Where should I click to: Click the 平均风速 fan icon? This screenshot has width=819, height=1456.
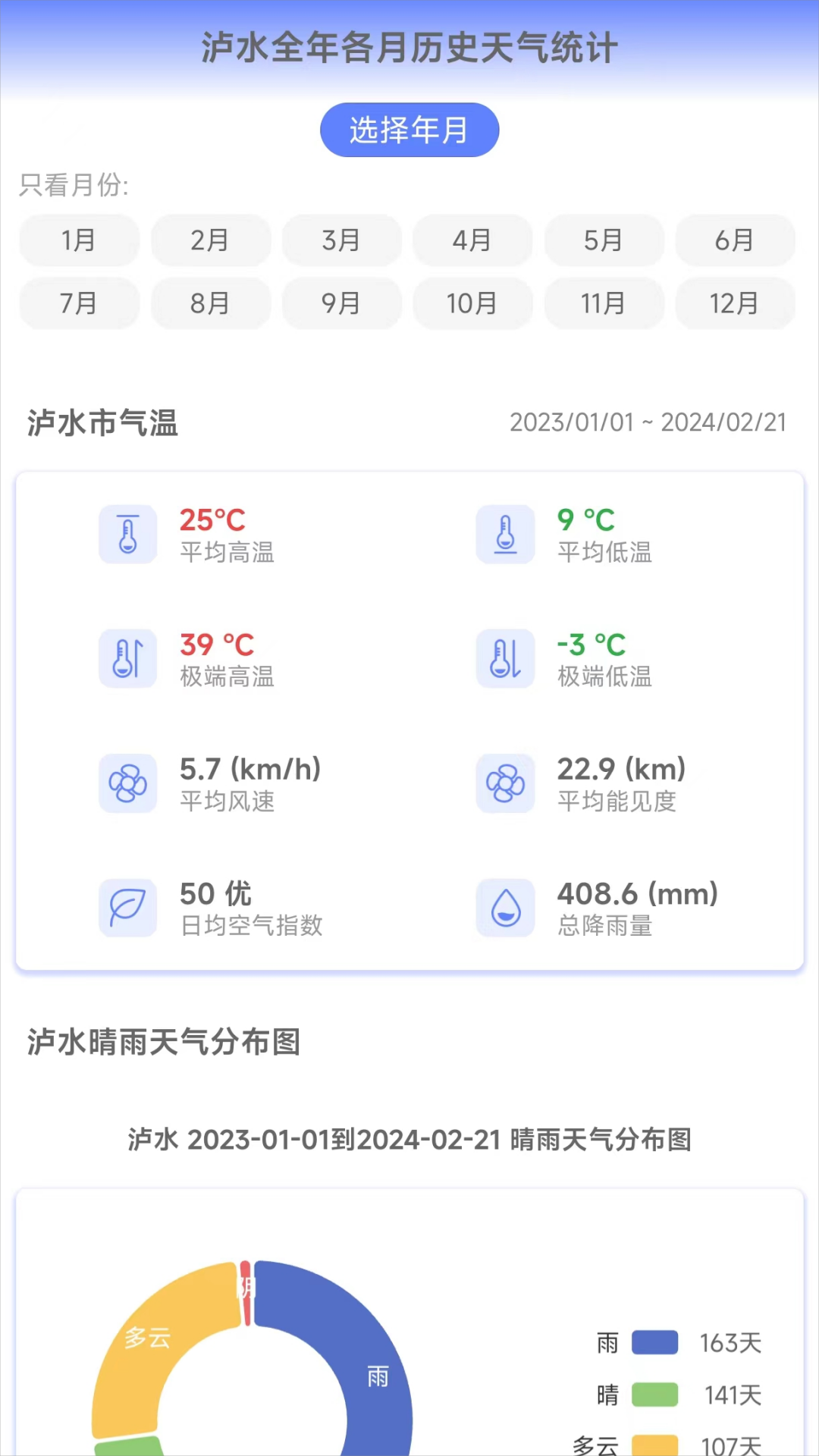[x=127, y=784]
